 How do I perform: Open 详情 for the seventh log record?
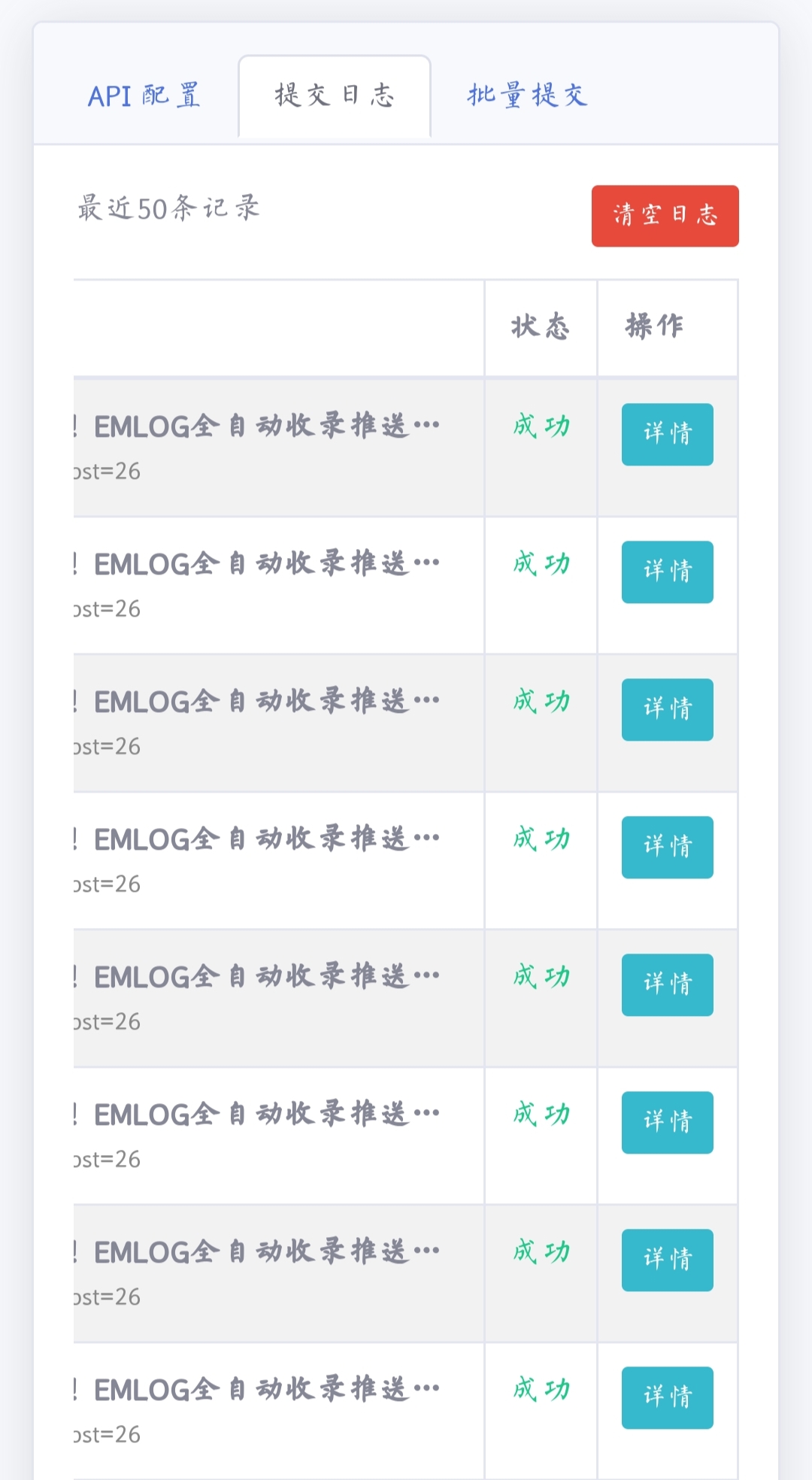click(667, 1260)
